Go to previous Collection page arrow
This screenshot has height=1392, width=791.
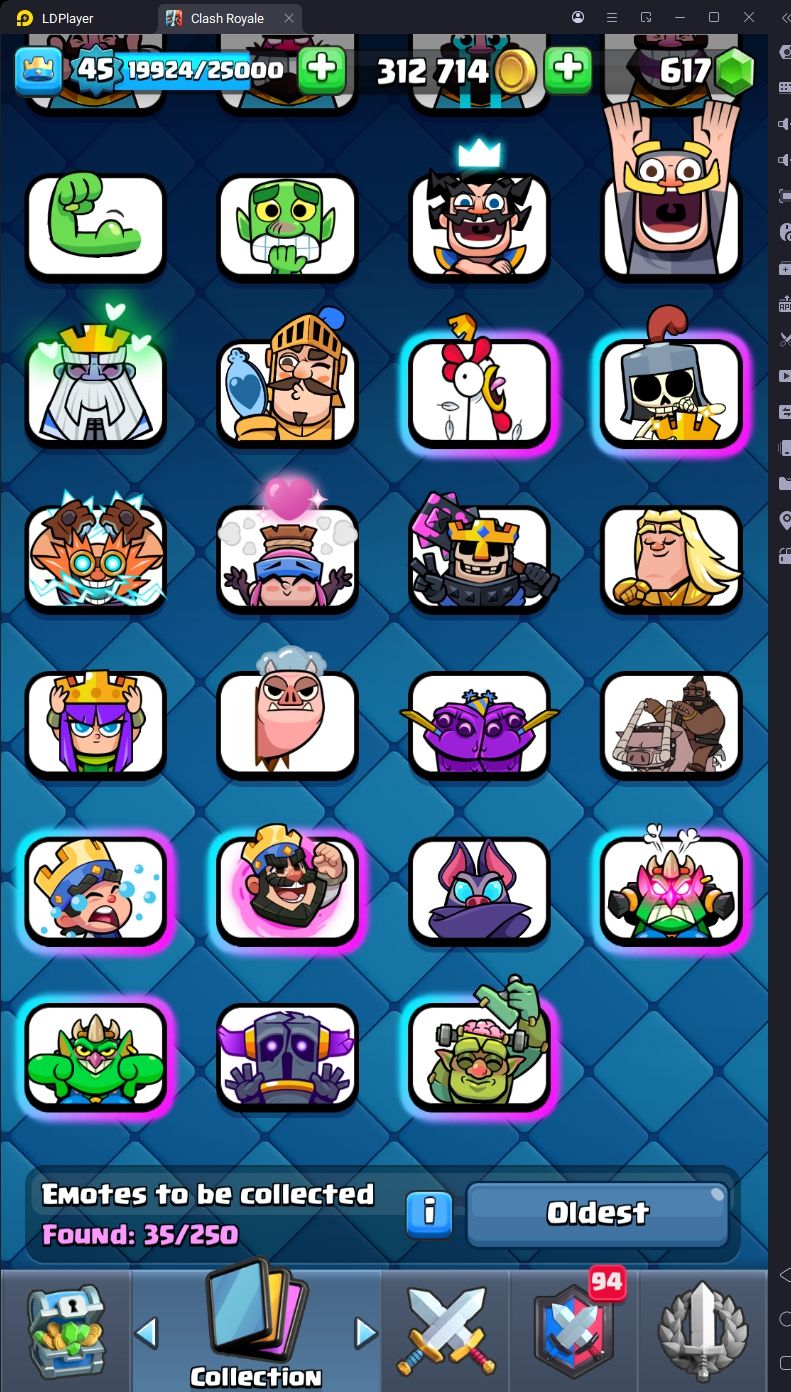pos(147,1332)
